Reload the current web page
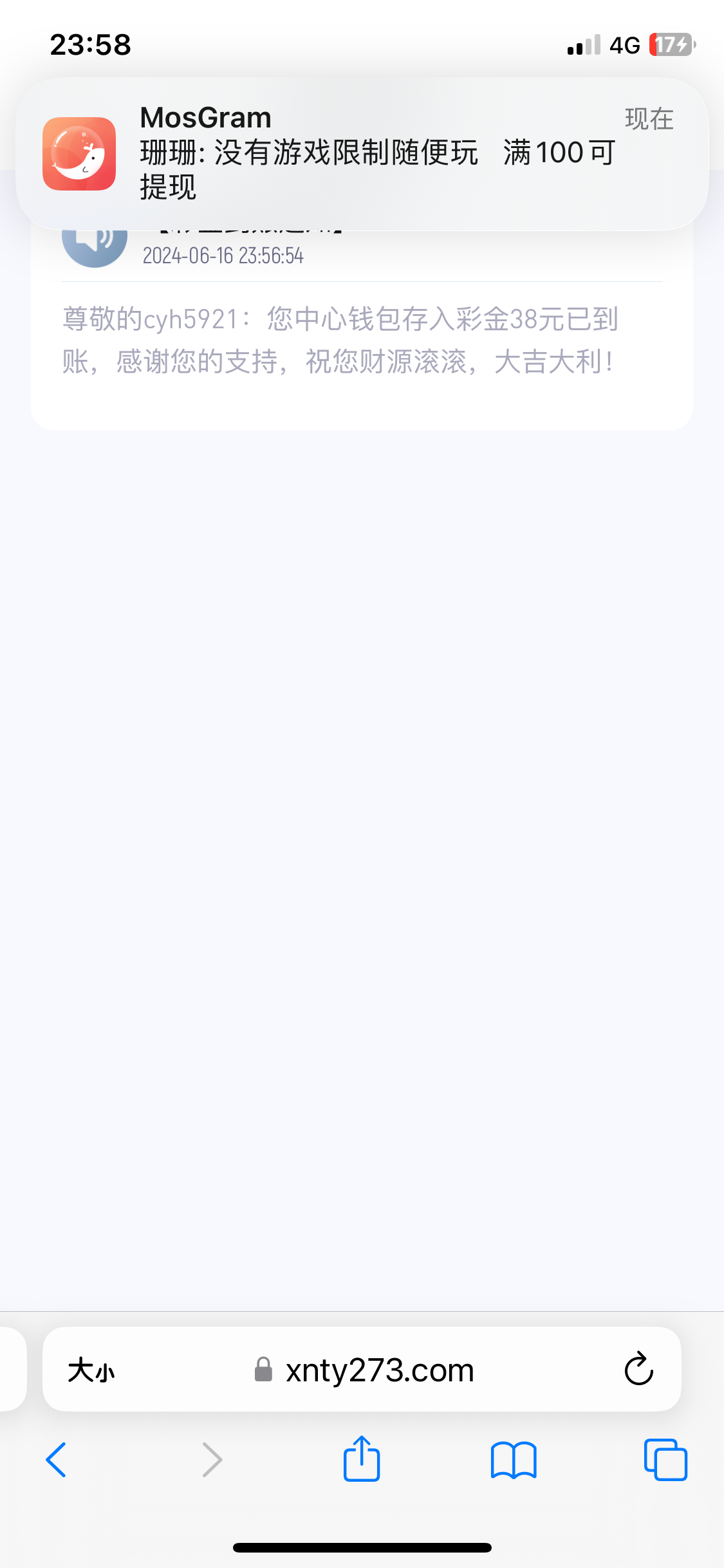The height and width of the screenshot is (1568, 724). click(638, 1369)
